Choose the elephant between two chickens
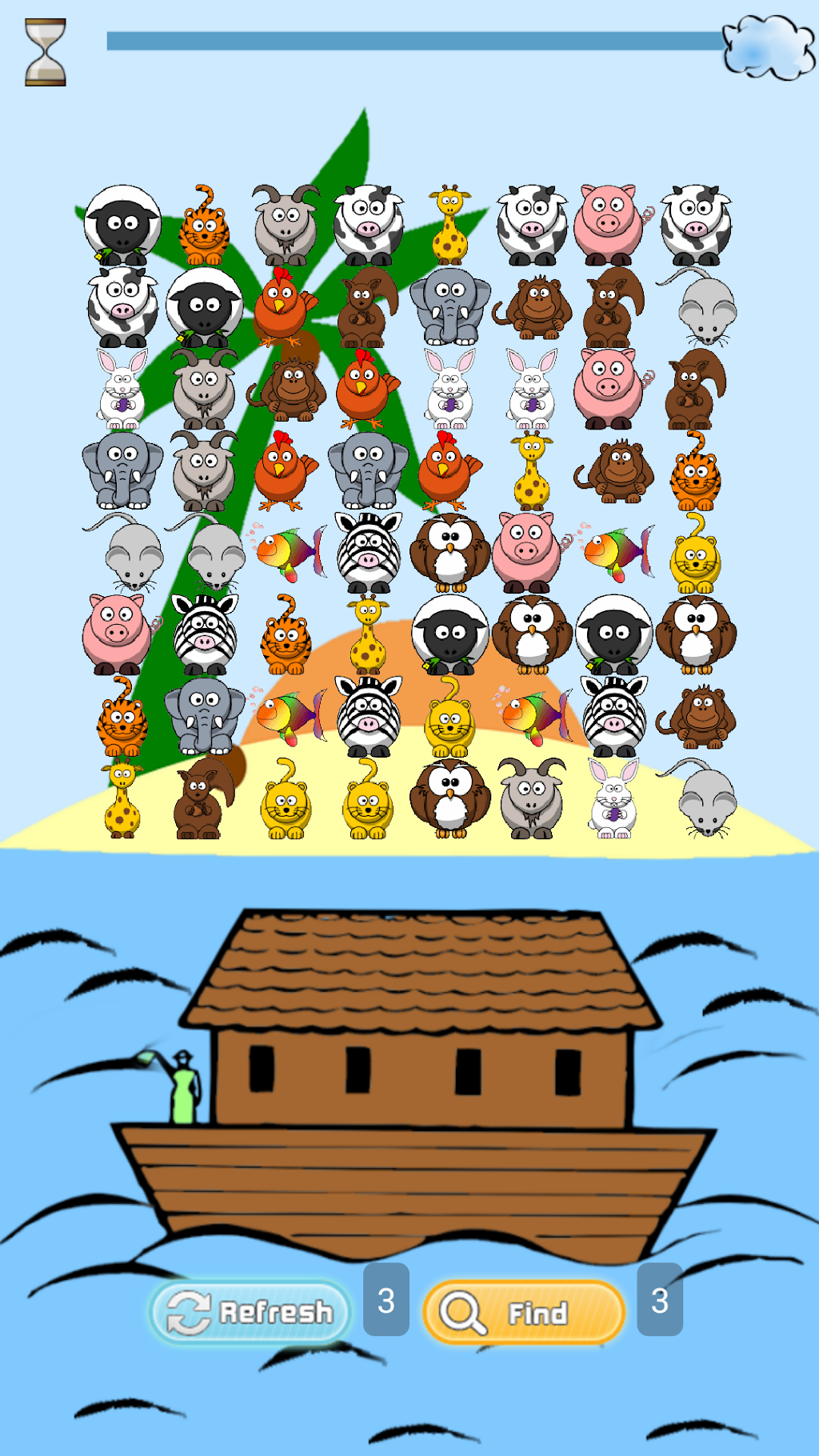 (x=367, y=470)
